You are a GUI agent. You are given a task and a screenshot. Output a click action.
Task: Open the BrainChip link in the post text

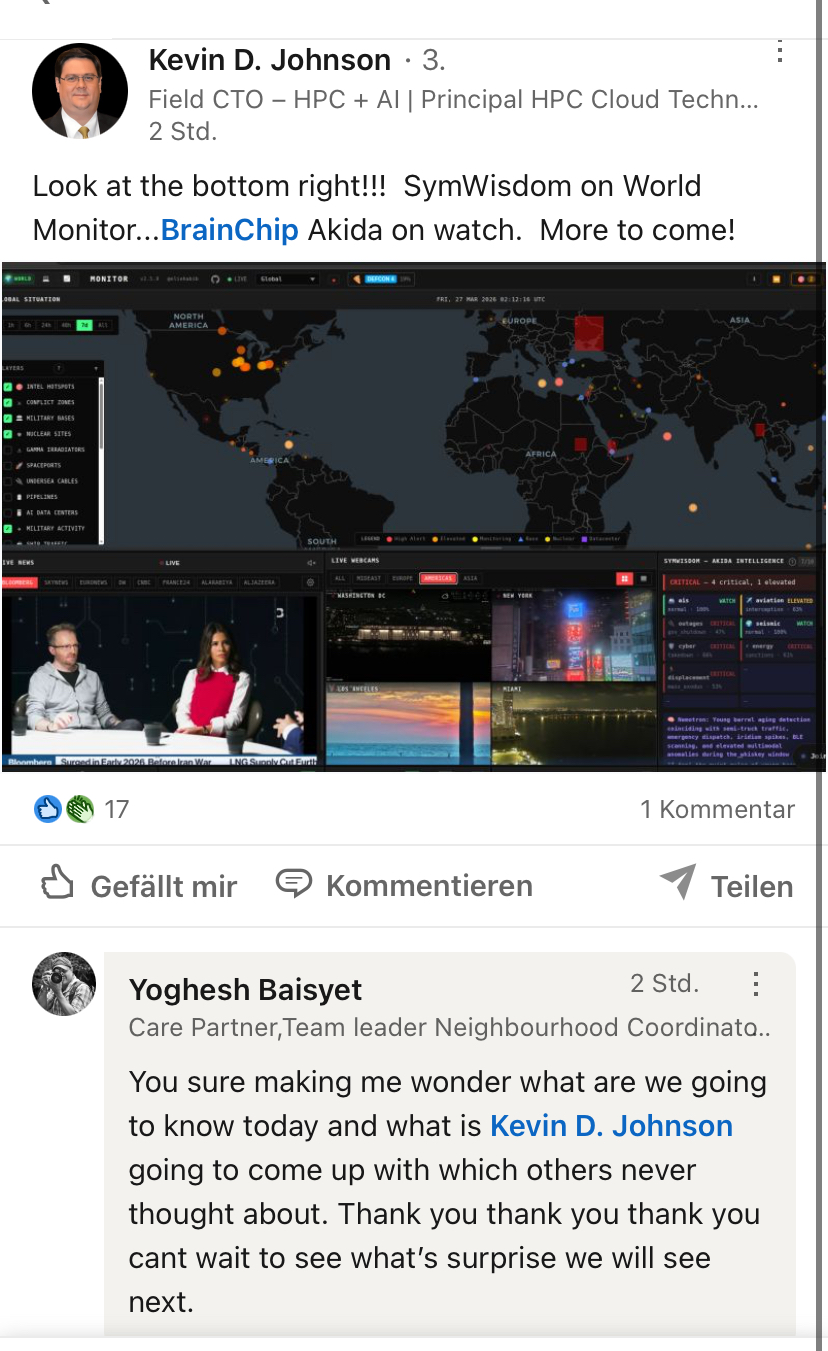point(229,230)
